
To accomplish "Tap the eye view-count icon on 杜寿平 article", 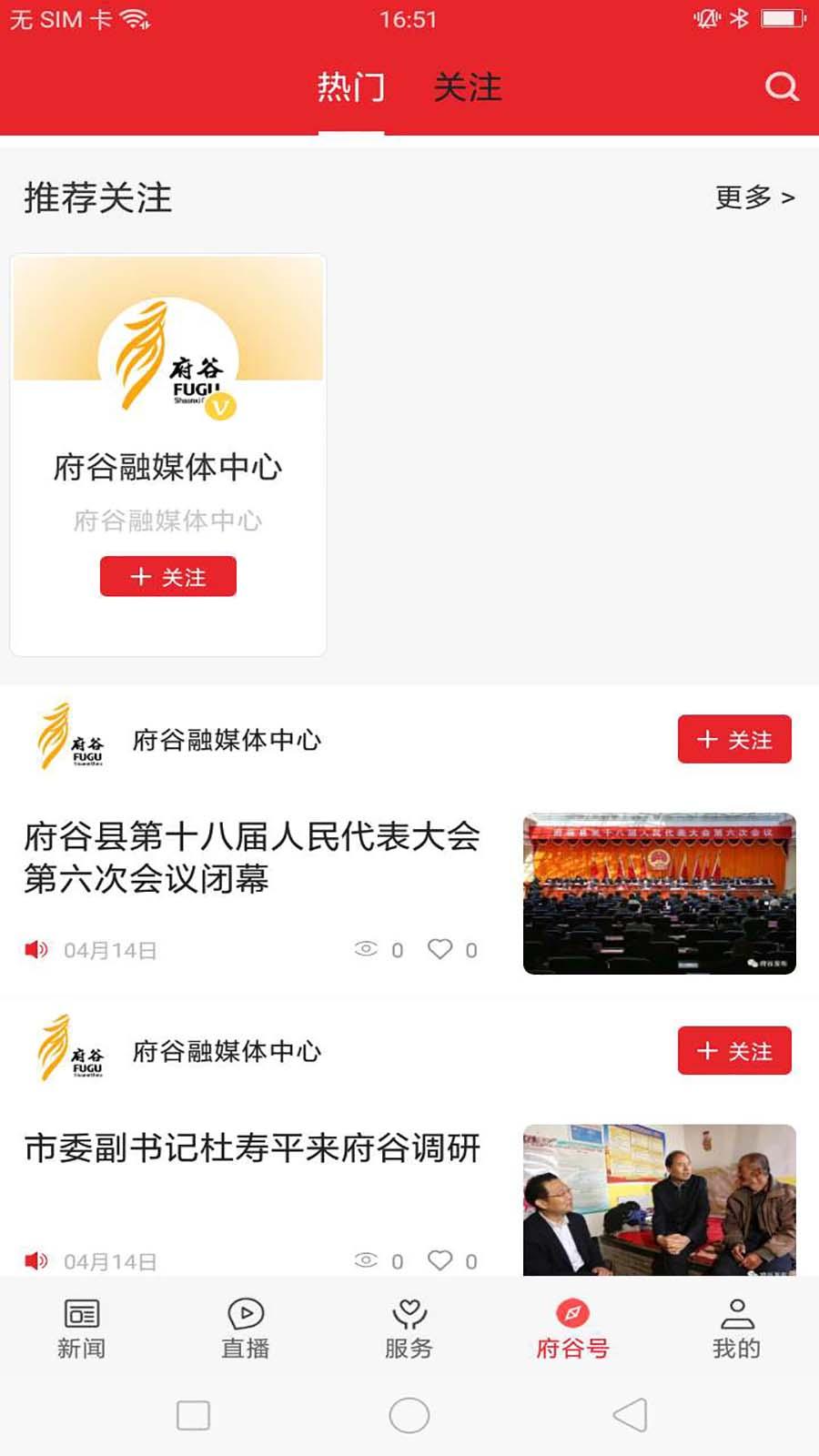I will (x=367, y=1260).
